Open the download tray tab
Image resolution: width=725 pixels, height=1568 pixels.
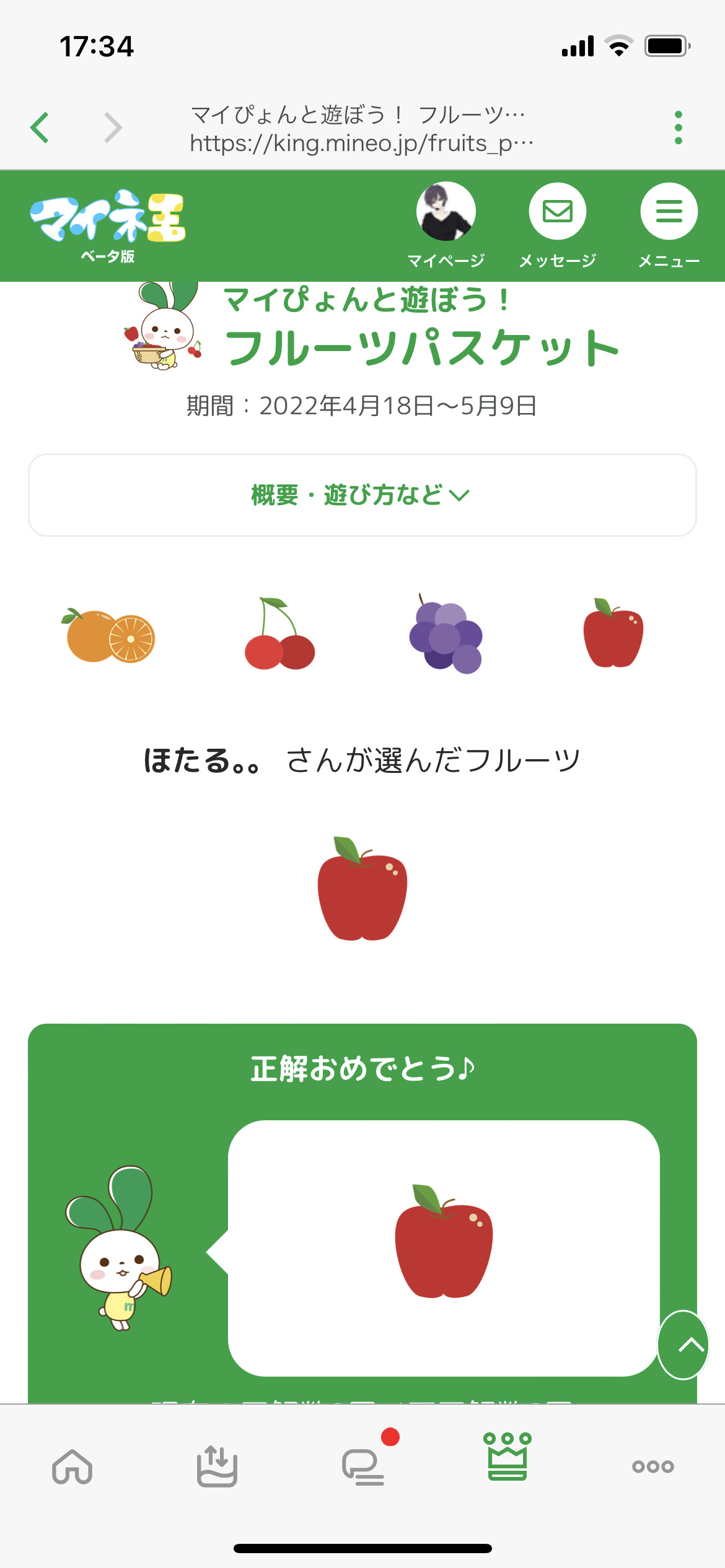pyautogui.click(x=217, y=1466)
